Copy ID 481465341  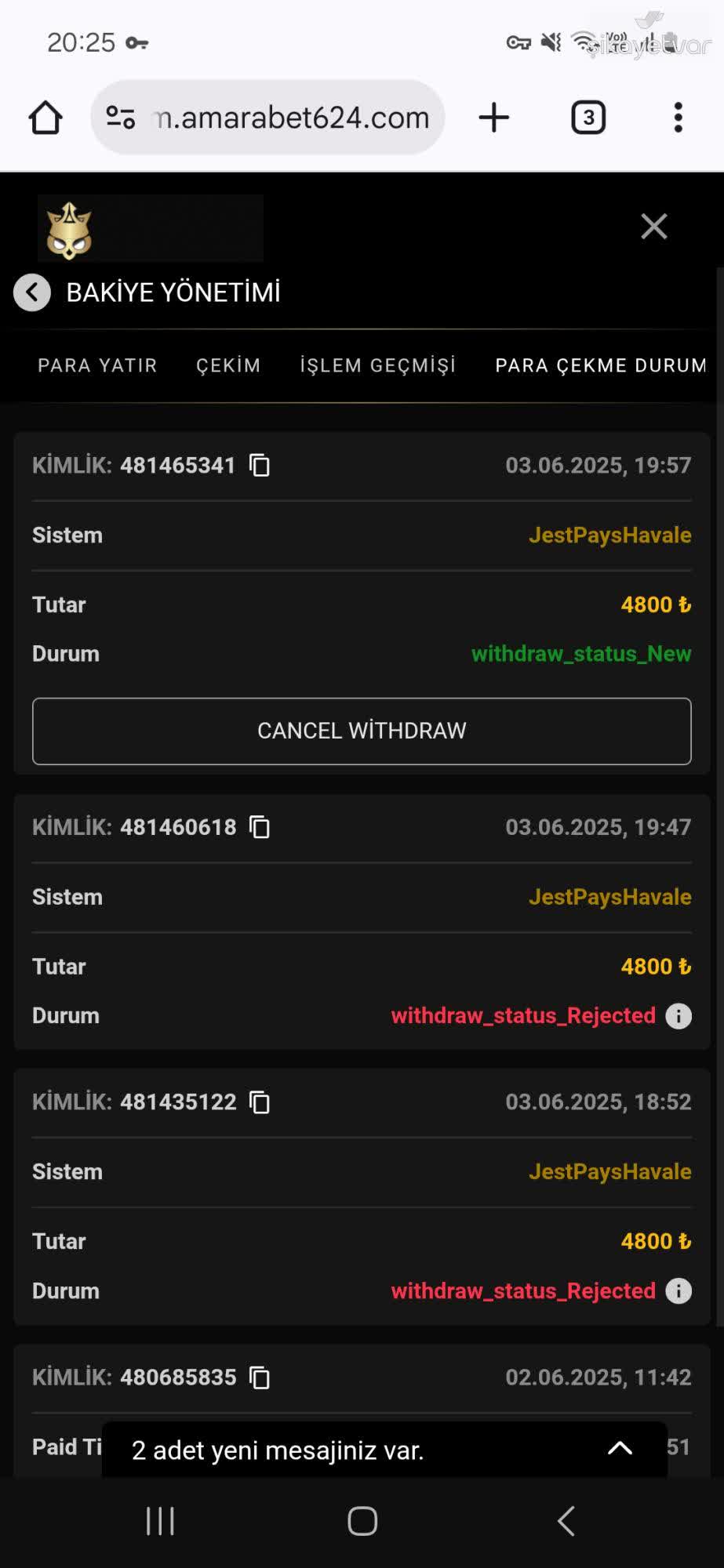point(260,465)
